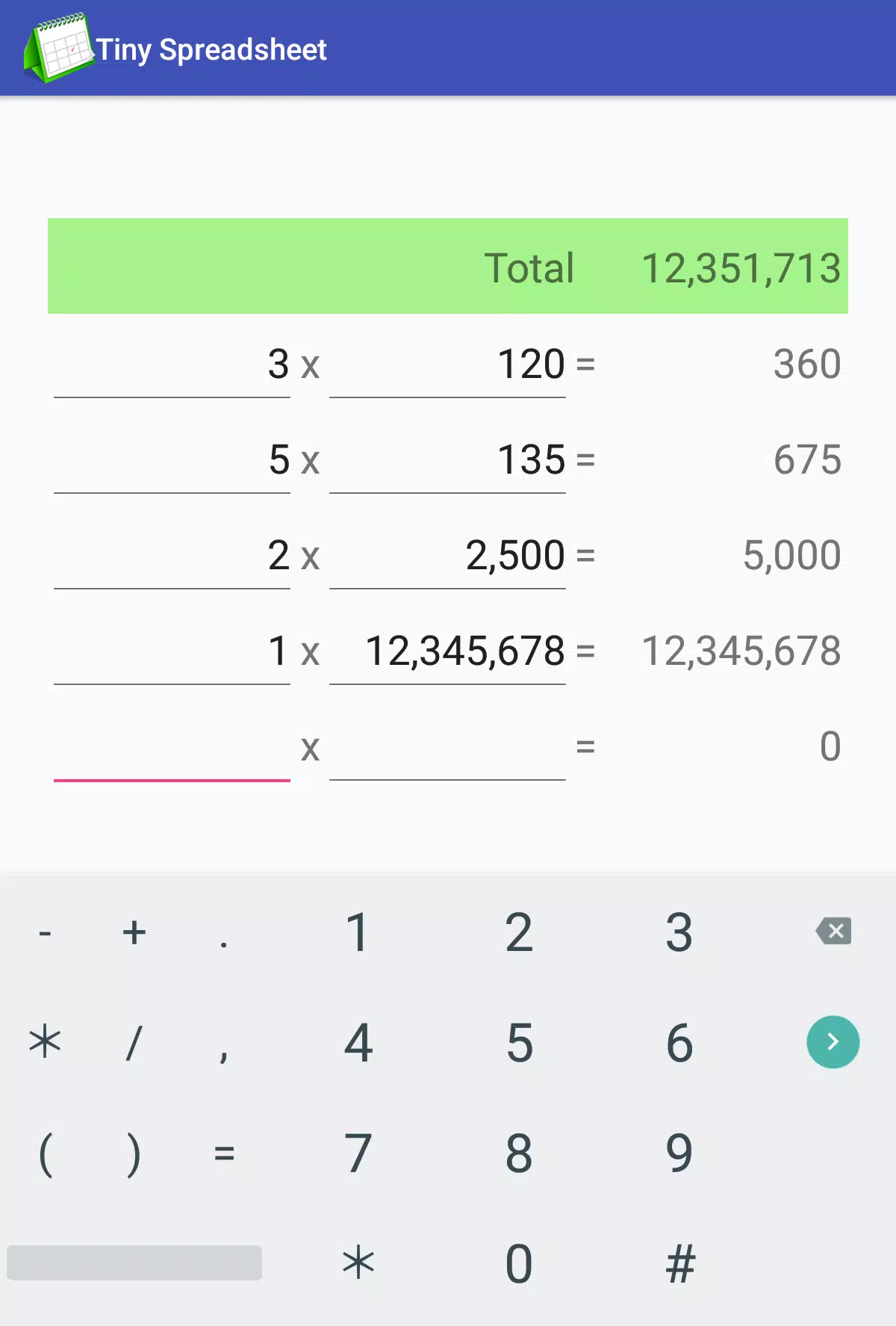This screenshot has height=1326, width=896.
Task: Enter the equals key on the keypad
Action: click(x=224, y=1153)
